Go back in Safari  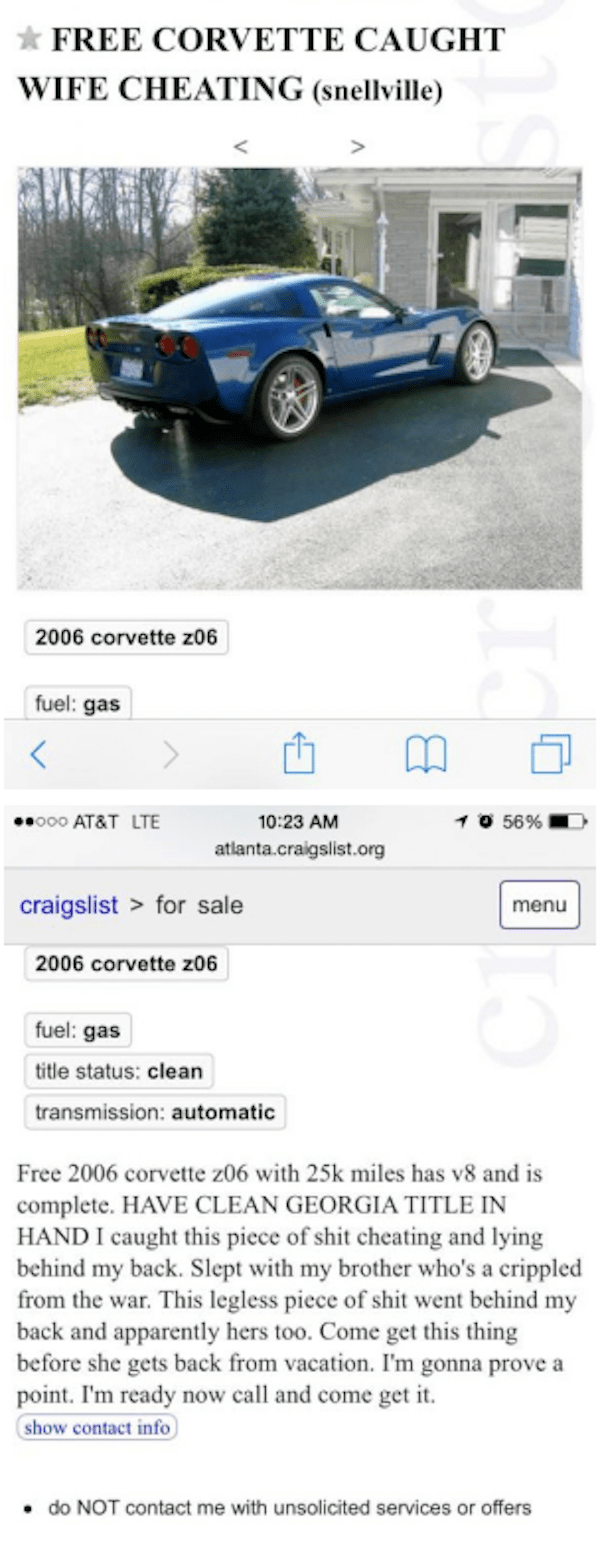pos(38,754)
